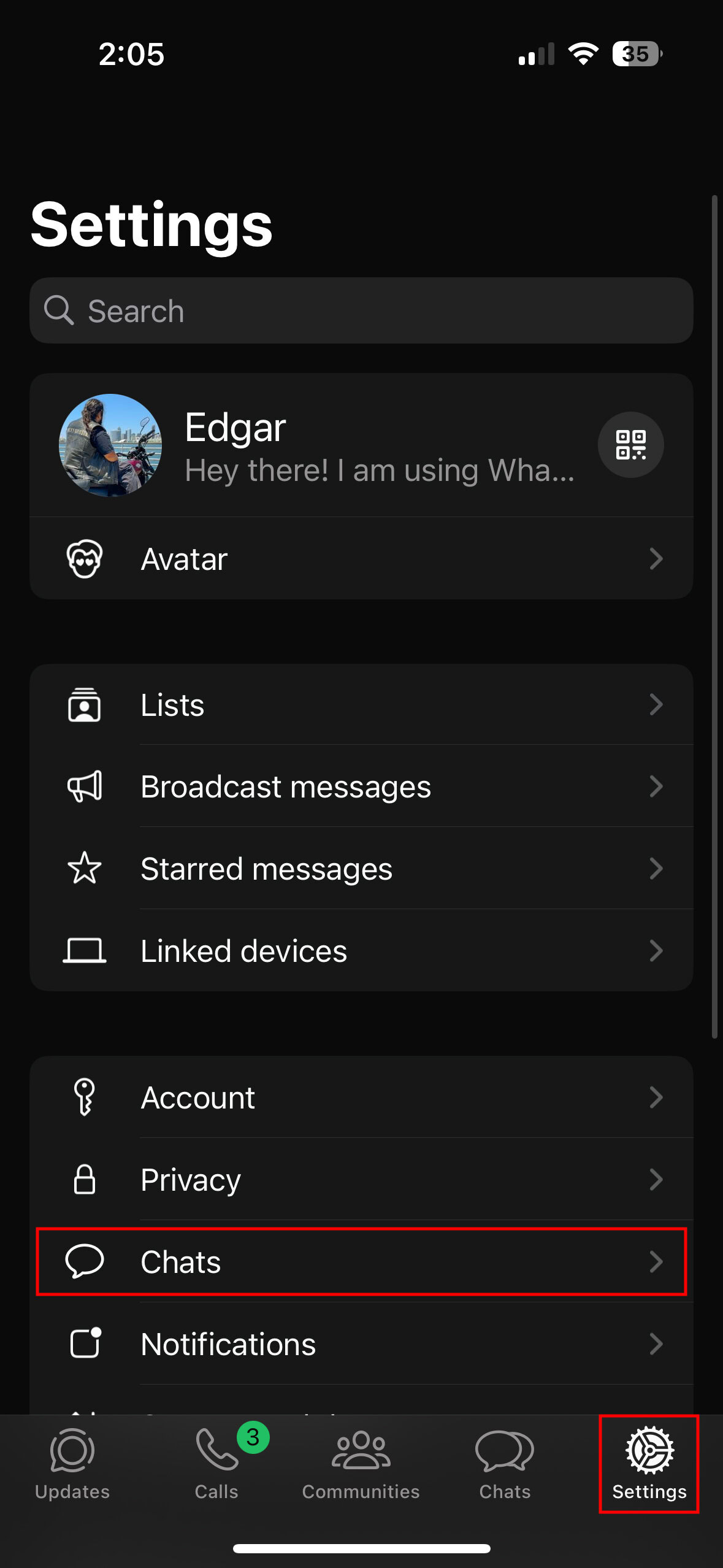
Task: Select the Settings tab
Action: 649,1464
